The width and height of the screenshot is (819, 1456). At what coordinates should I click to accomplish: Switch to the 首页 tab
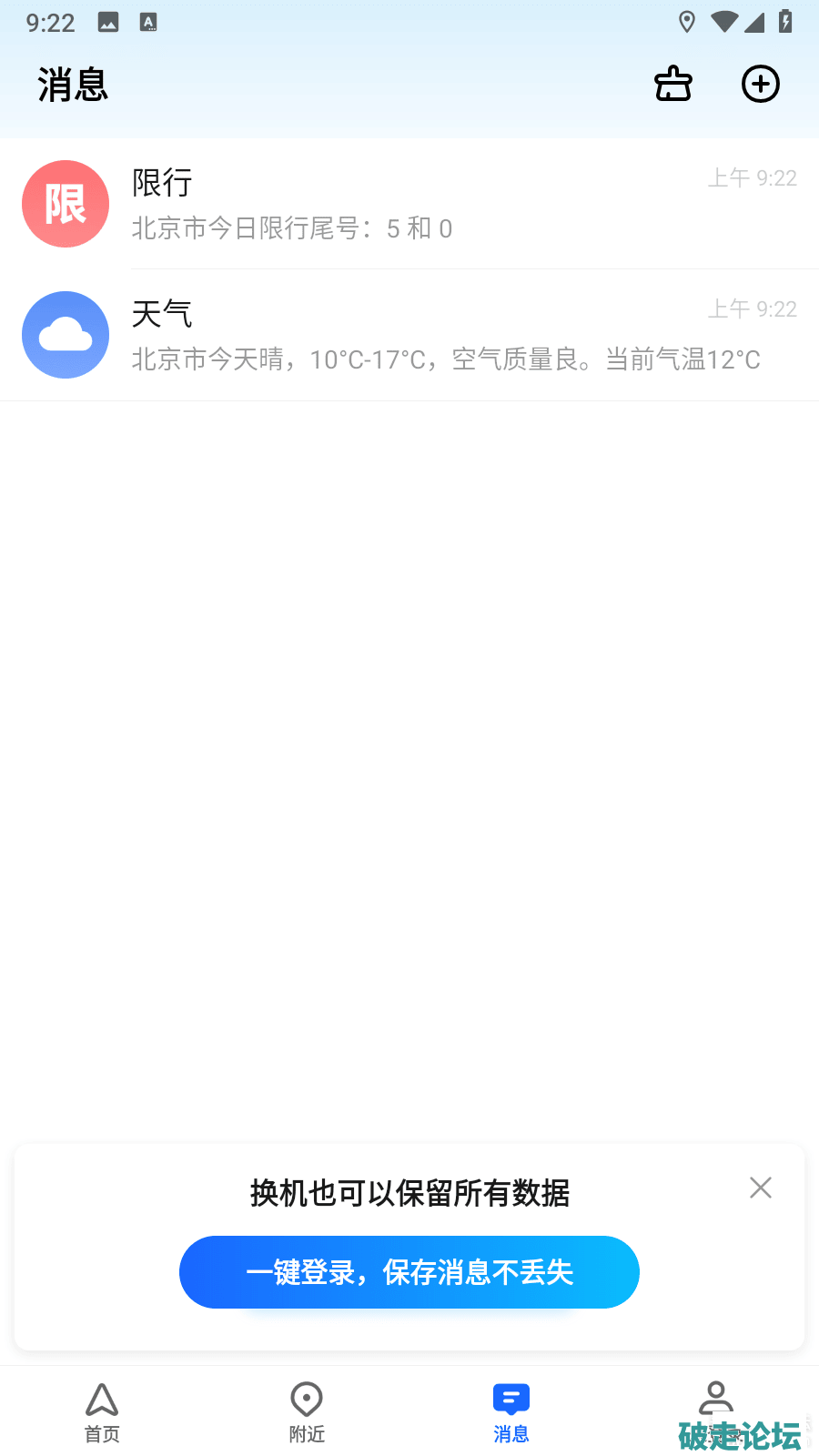(x=102, y=1412)
